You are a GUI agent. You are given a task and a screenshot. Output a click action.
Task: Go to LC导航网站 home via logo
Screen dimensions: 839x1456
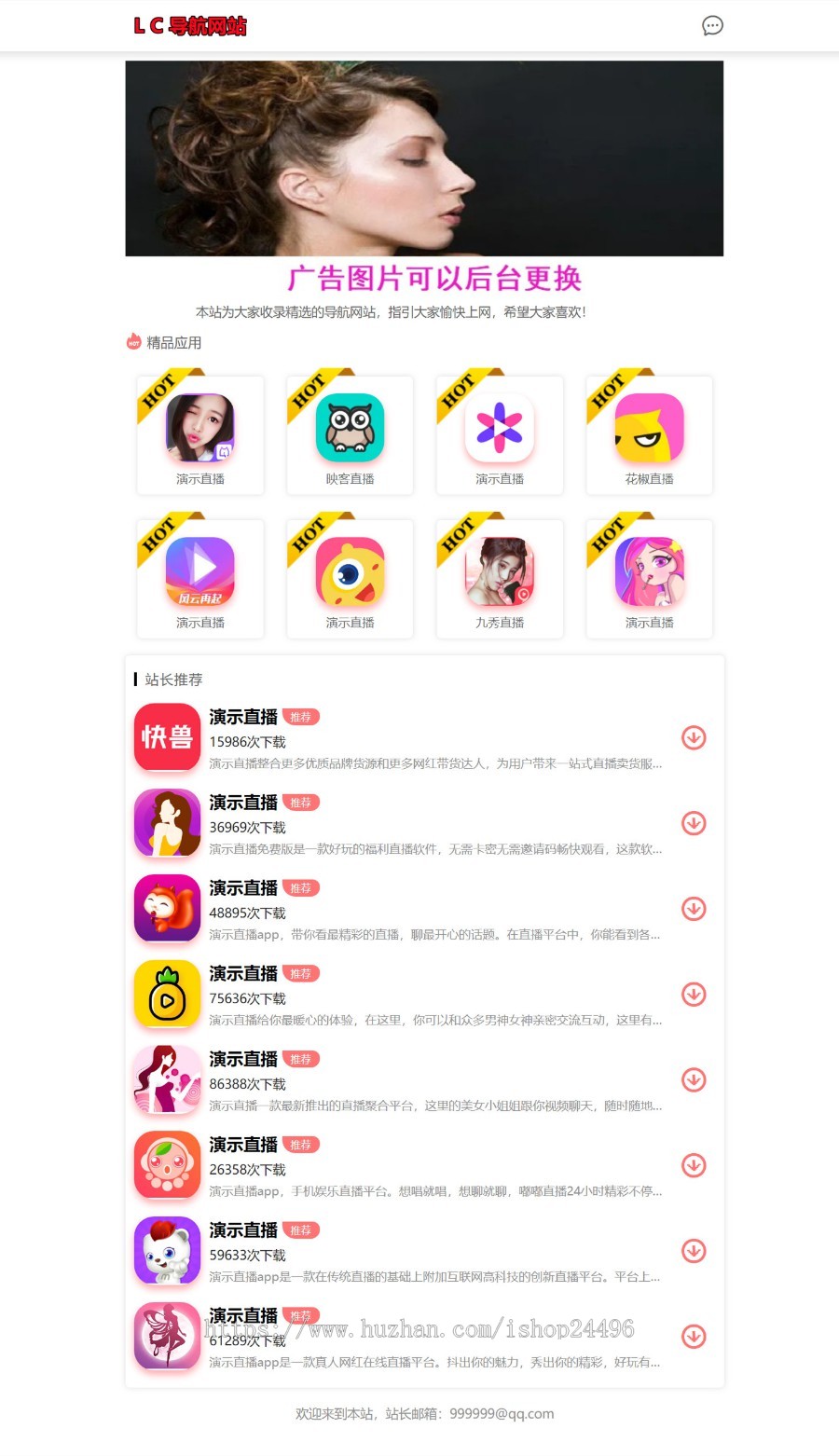click(190, 26)
